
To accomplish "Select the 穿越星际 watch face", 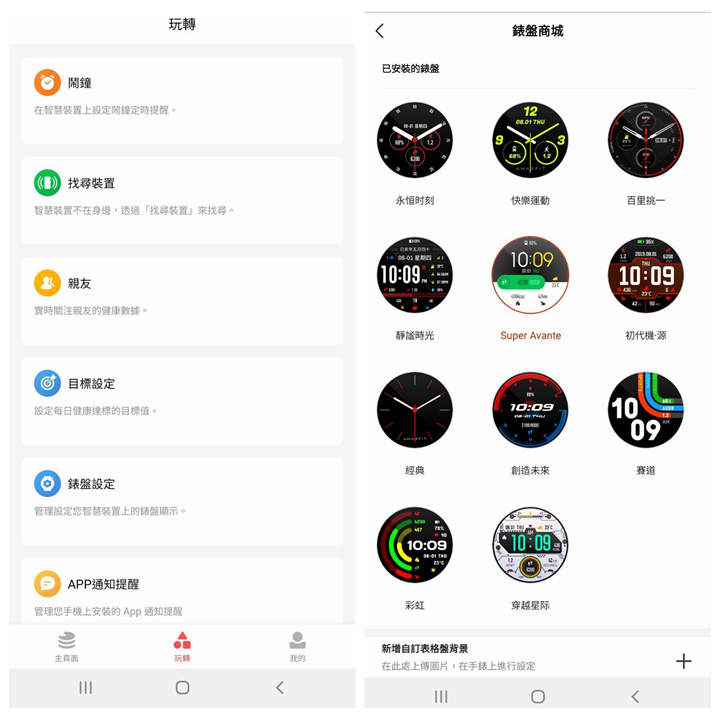I will (x=530, y=545).
